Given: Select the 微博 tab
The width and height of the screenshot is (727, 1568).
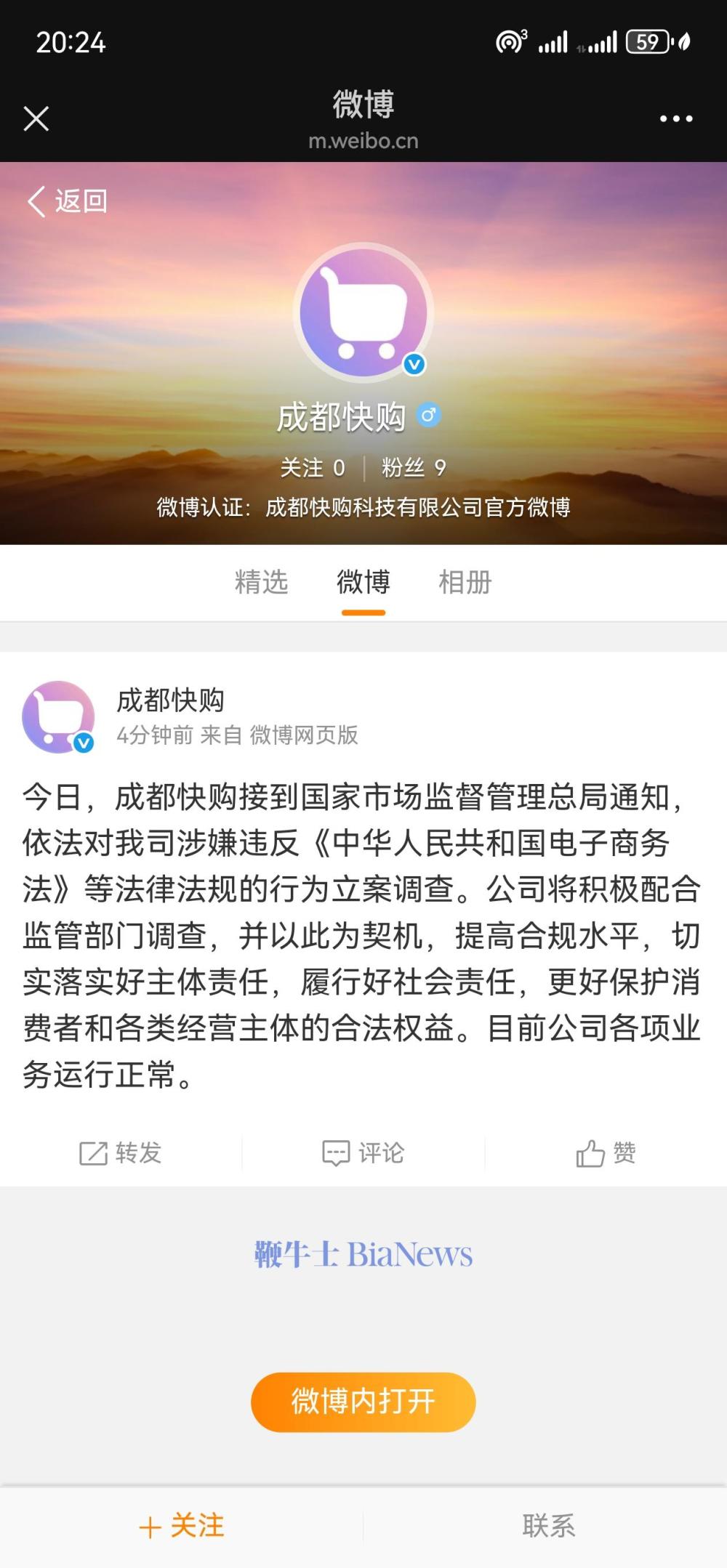Looking at the screenshot, I should tap(363, 582).
